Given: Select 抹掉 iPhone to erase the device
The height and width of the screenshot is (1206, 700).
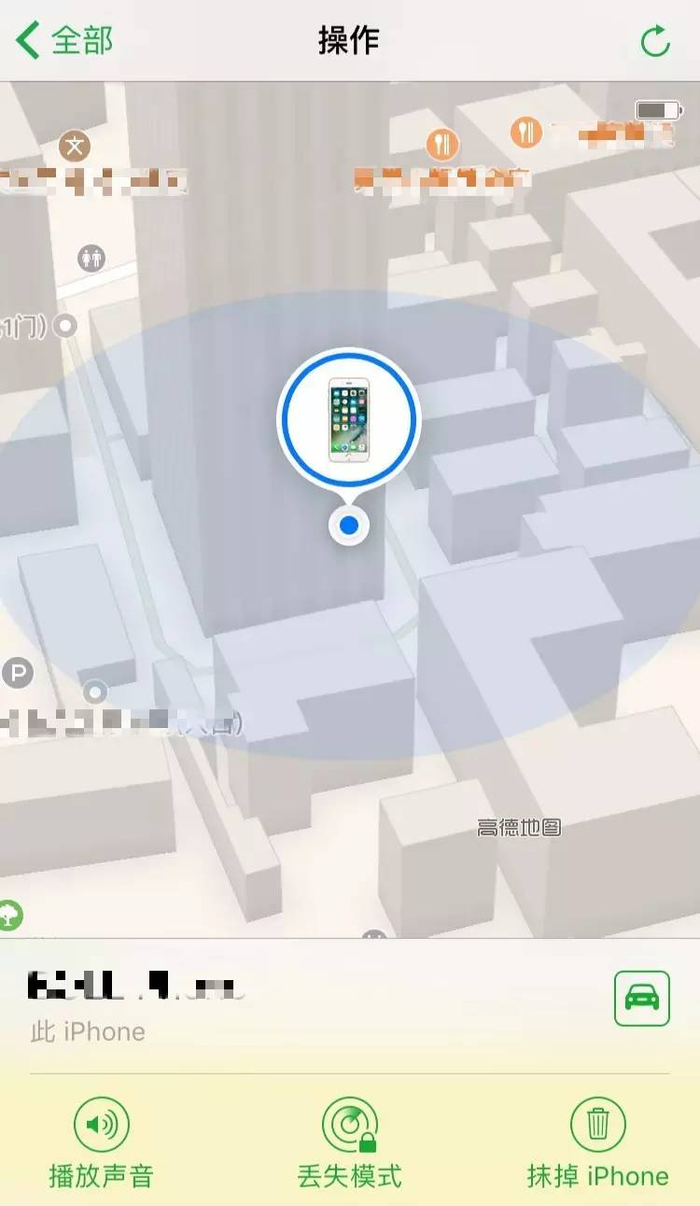Looking at the screenshot, I should [598, 1143].
